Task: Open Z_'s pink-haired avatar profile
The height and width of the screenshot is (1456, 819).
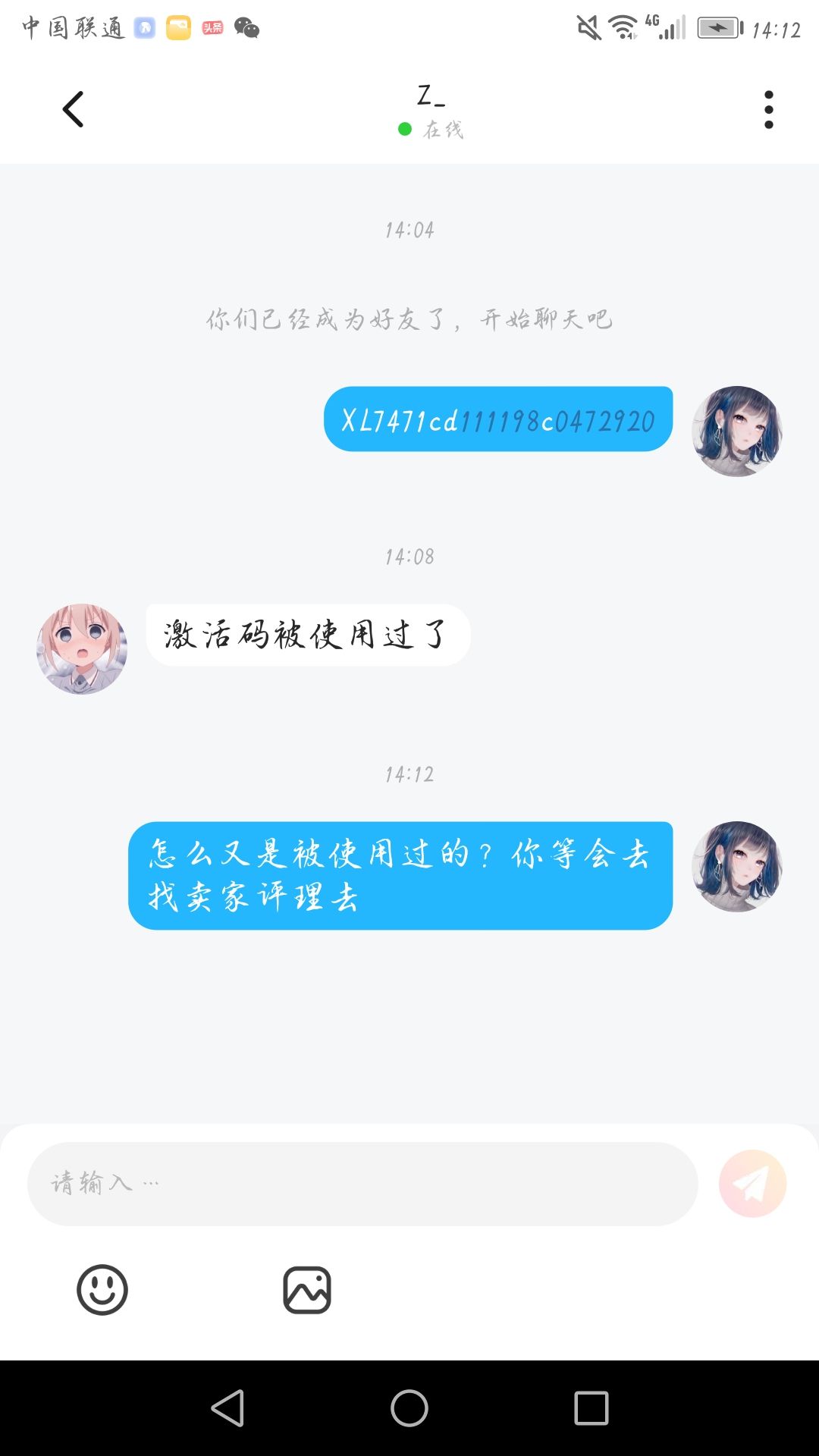Action: [82, 649]
